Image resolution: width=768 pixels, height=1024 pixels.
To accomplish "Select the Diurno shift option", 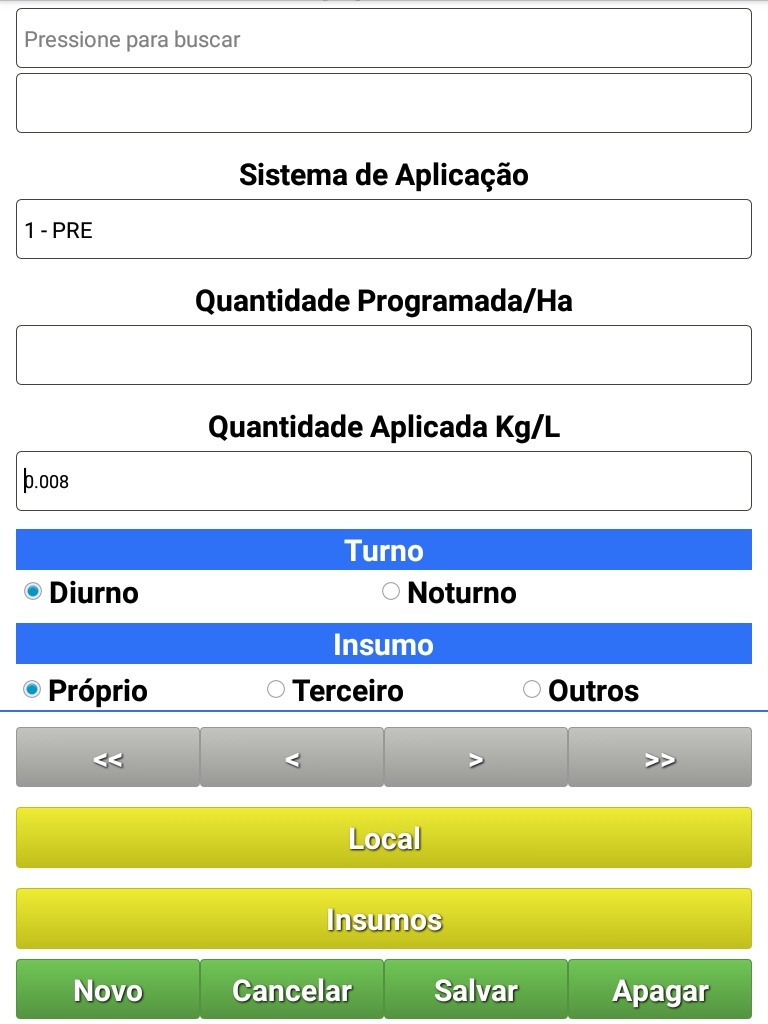I will click(x=33, y=592).
